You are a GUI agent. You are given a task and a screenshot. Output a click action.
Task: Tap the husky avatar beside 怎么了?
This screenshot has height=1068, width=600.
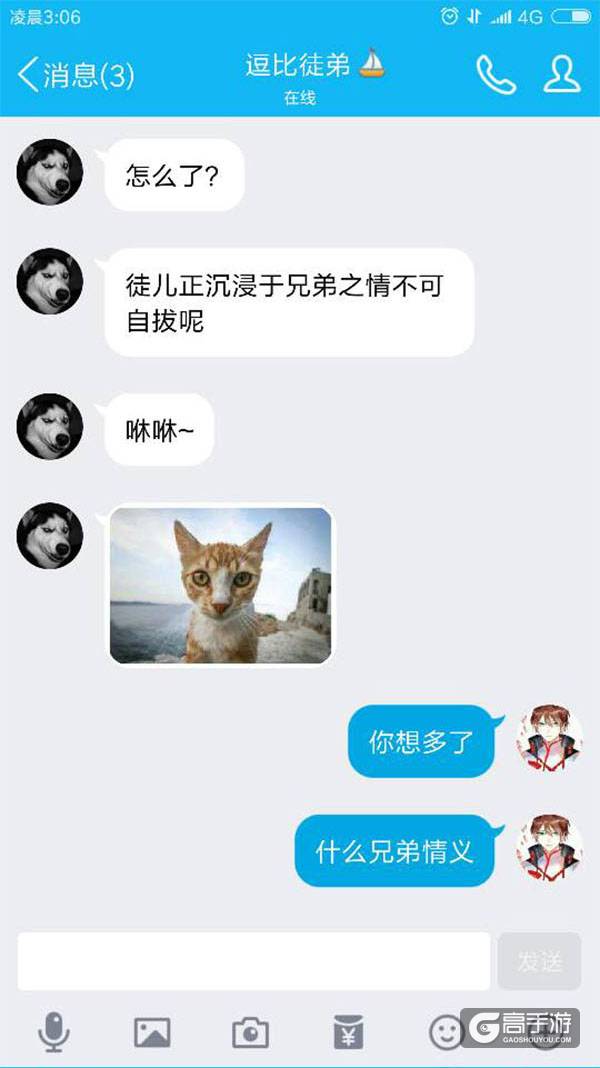point(50,173)
